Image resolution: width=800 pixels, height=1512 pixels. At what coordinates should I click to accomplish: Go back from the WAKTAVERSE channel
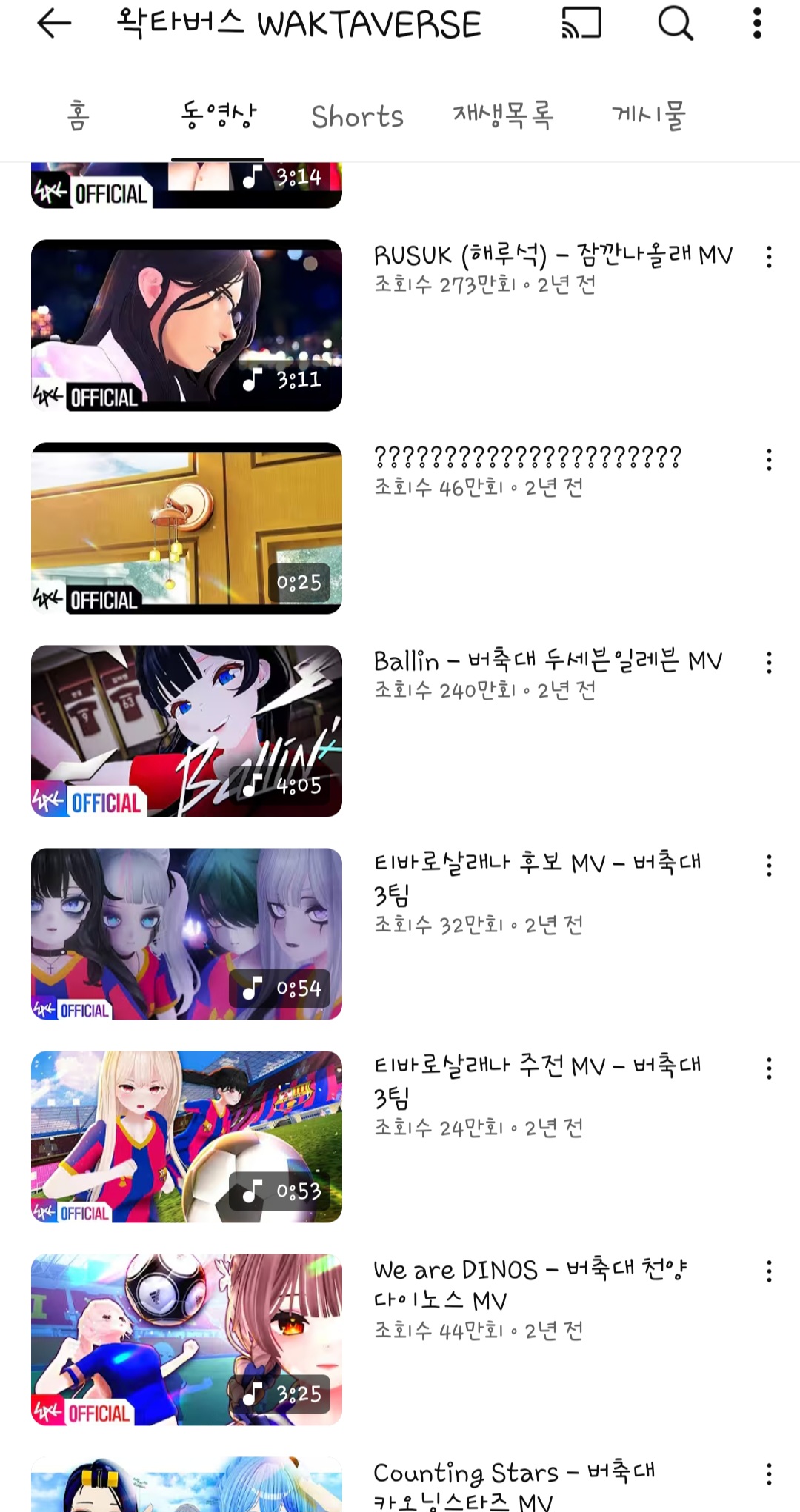click(x=54, y=24)
